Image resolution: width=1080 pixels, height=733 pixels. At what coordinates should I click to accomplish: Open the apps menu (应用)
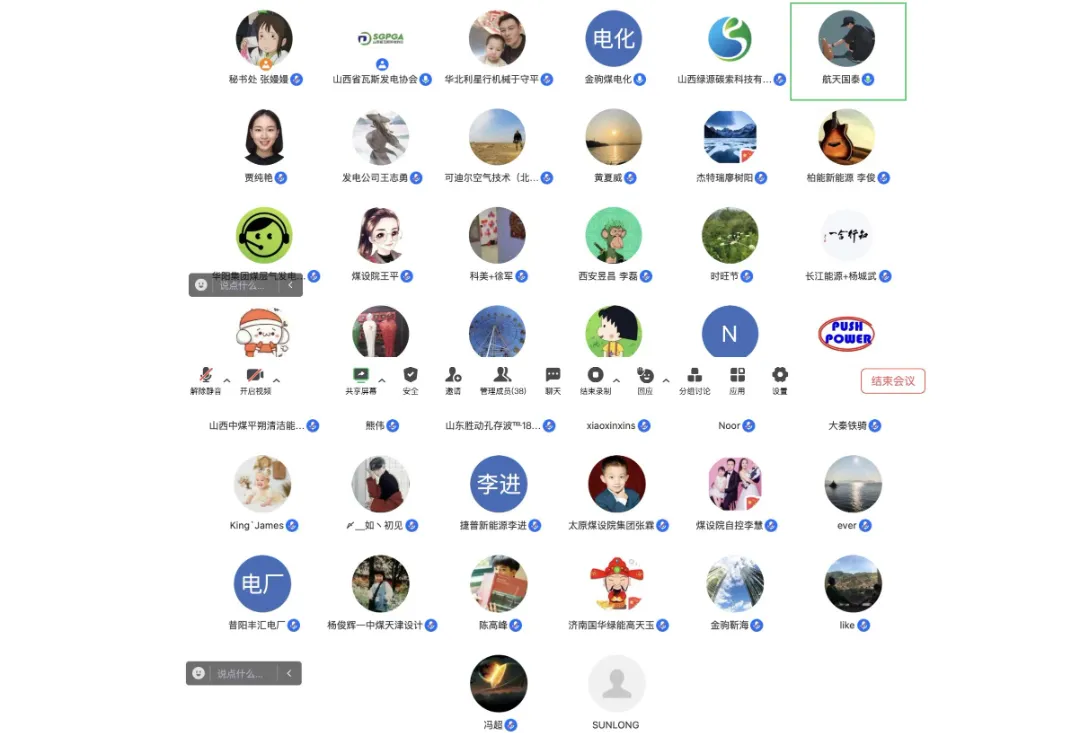(737, 380)
